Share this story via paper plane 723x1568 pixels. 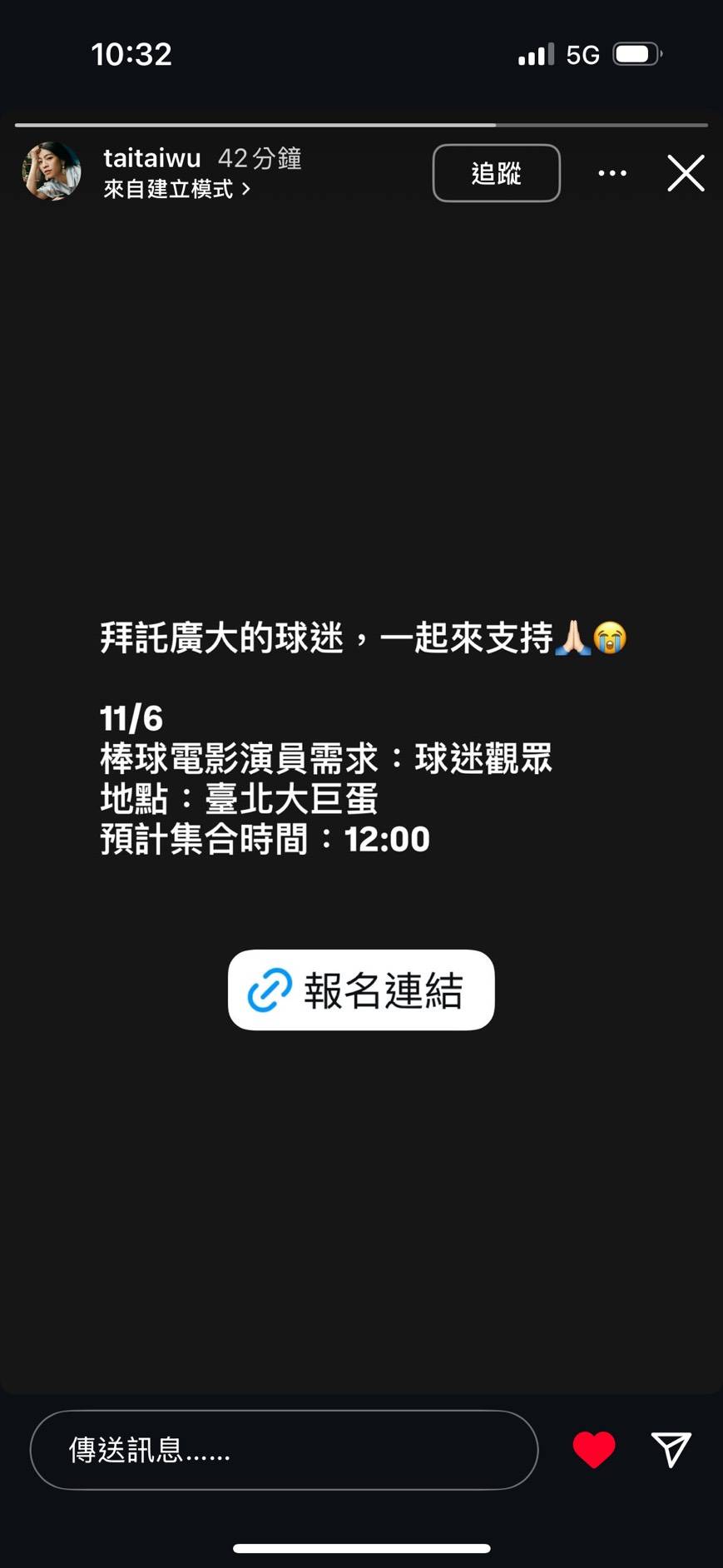(671, 1450)
